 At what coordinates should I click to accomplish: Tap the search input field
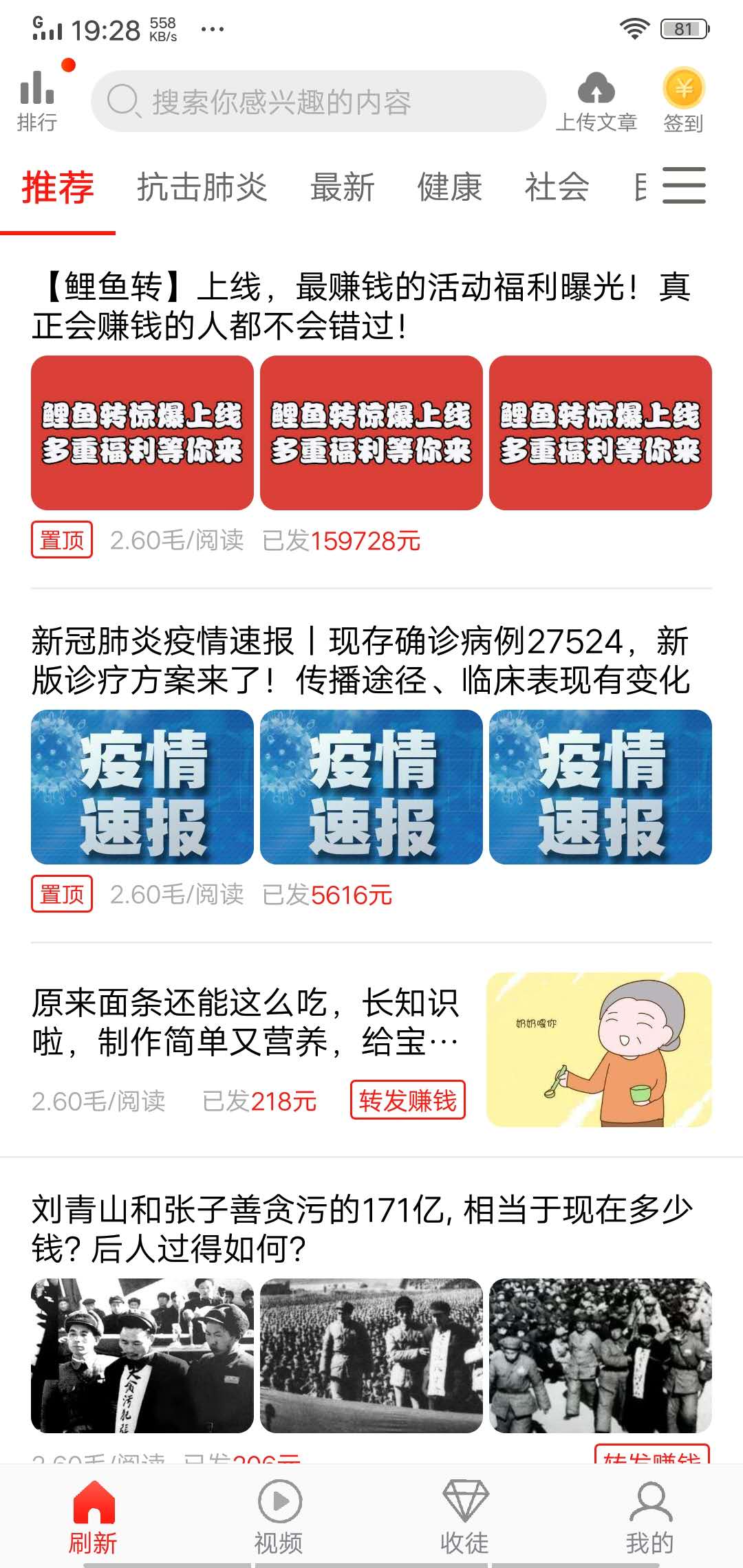[x=320, y=102]
